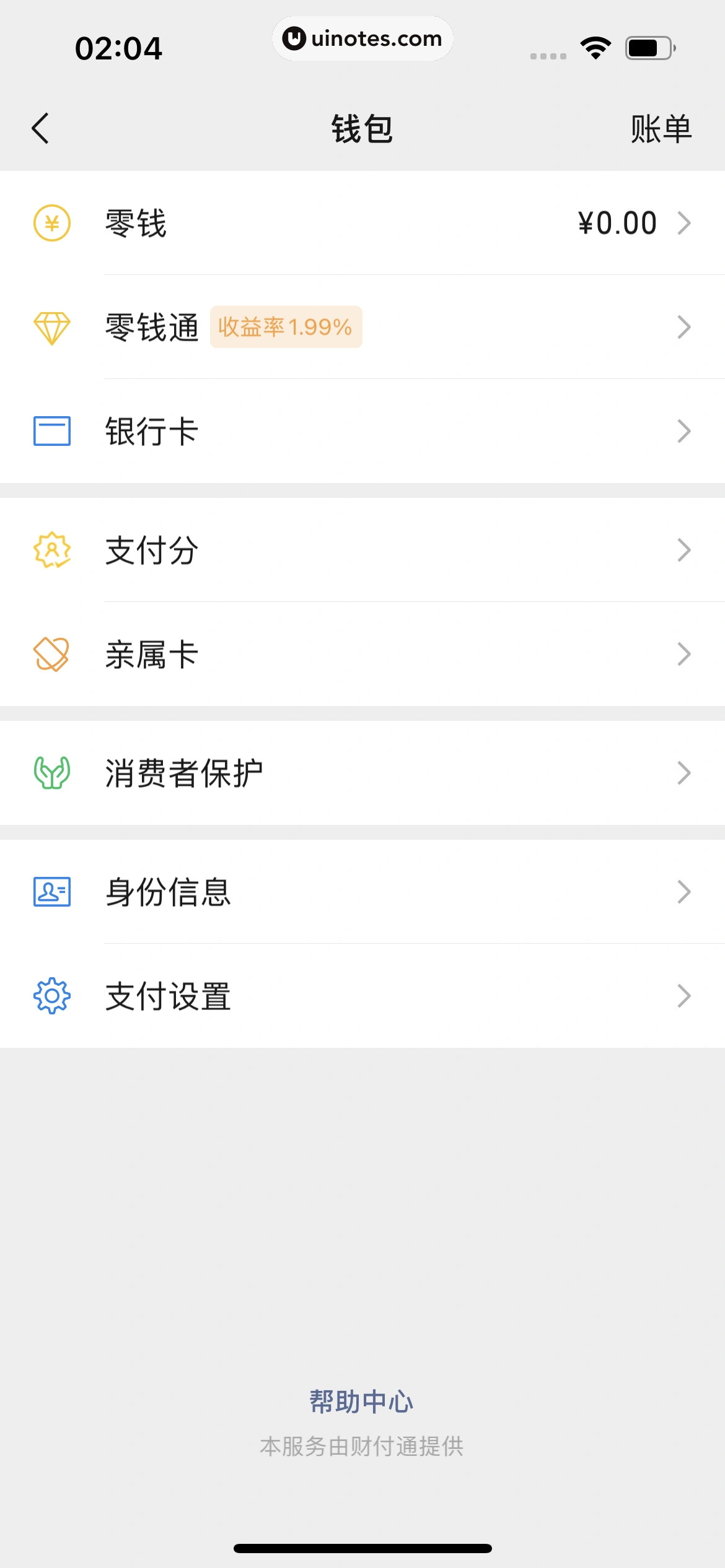The width and height of the screenshot is (725, 1568).
Task: Expand the 支付设置 row chevron
Action: 683,996
